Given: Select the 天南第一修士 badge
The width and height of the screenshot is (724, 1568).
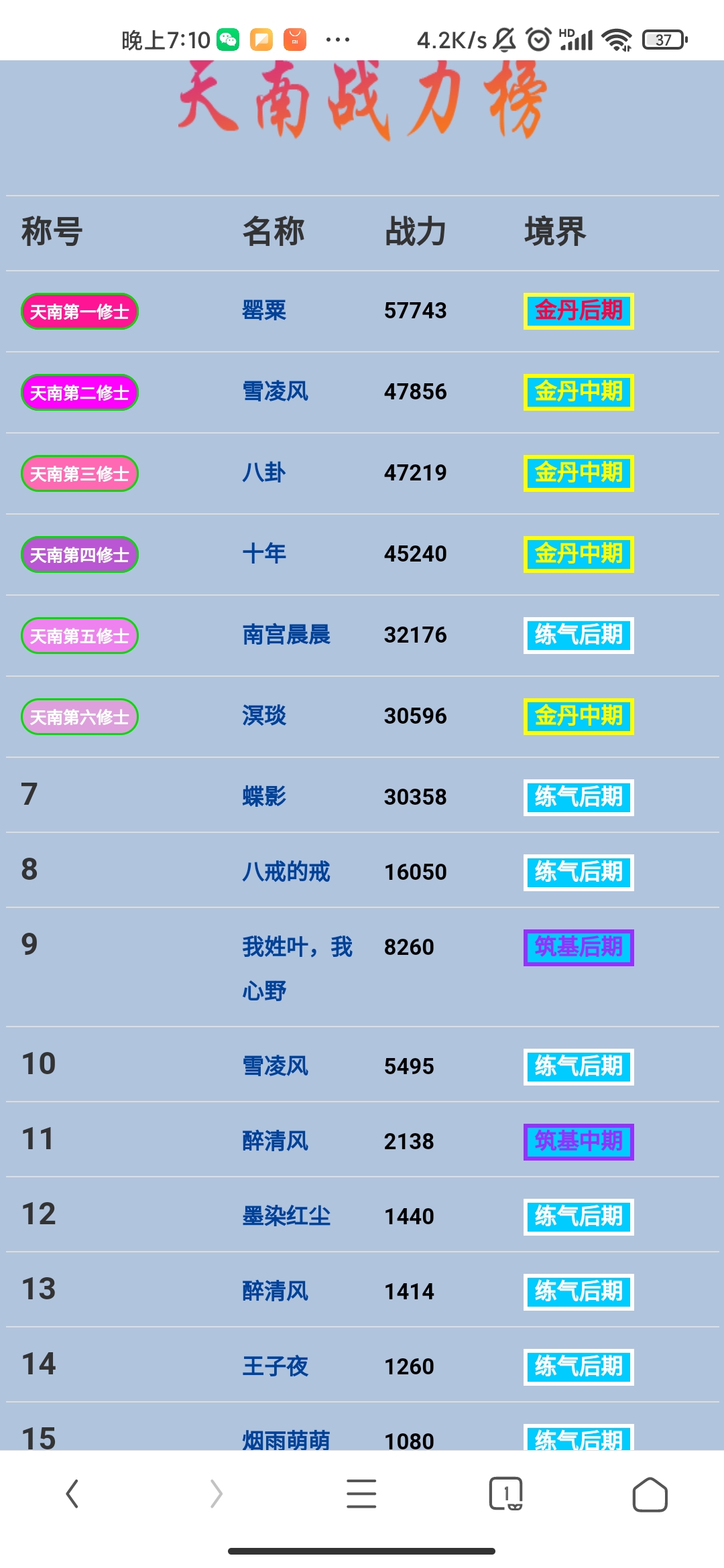Looking at the screenshot, I should coord(79,311).
